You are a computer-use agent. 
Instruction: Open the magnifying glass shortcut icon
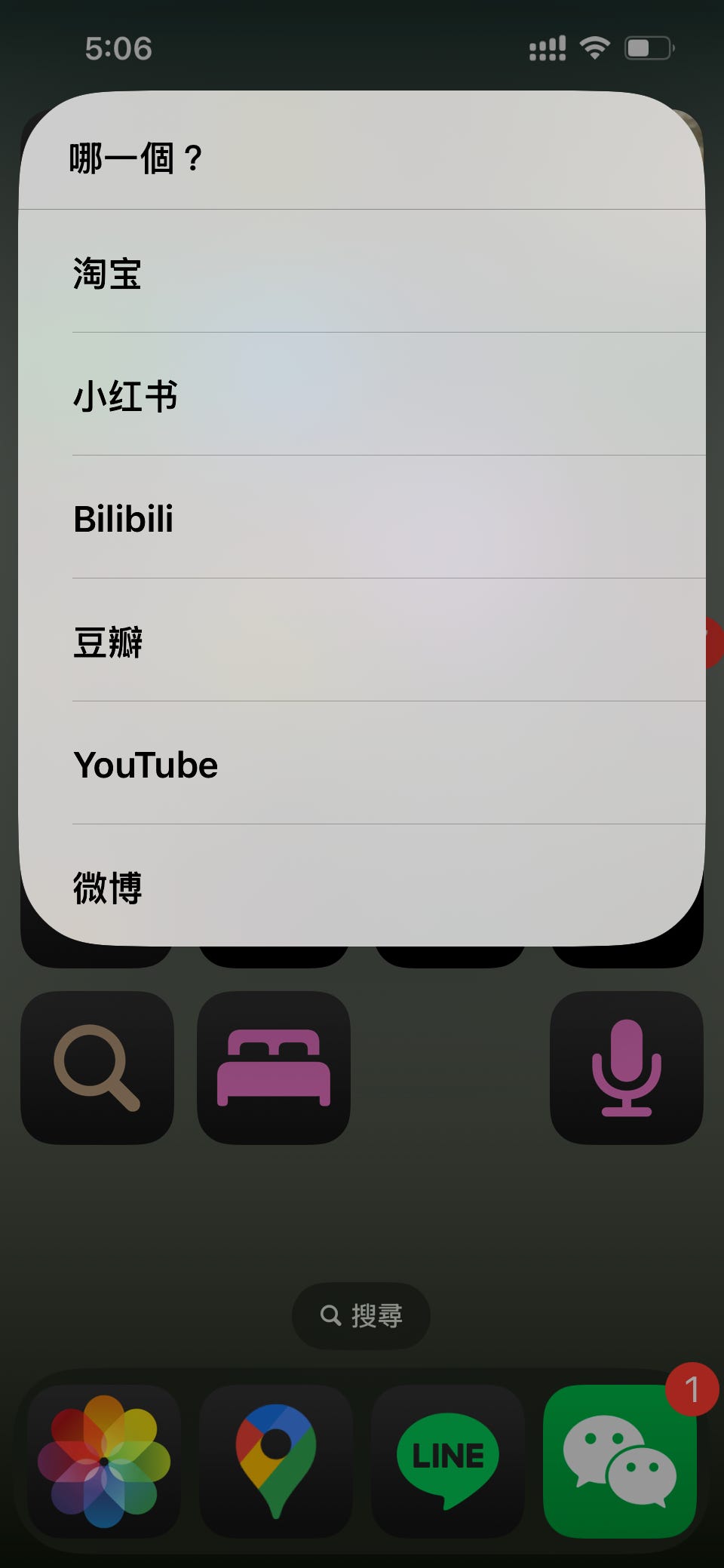pos(97,1067)
